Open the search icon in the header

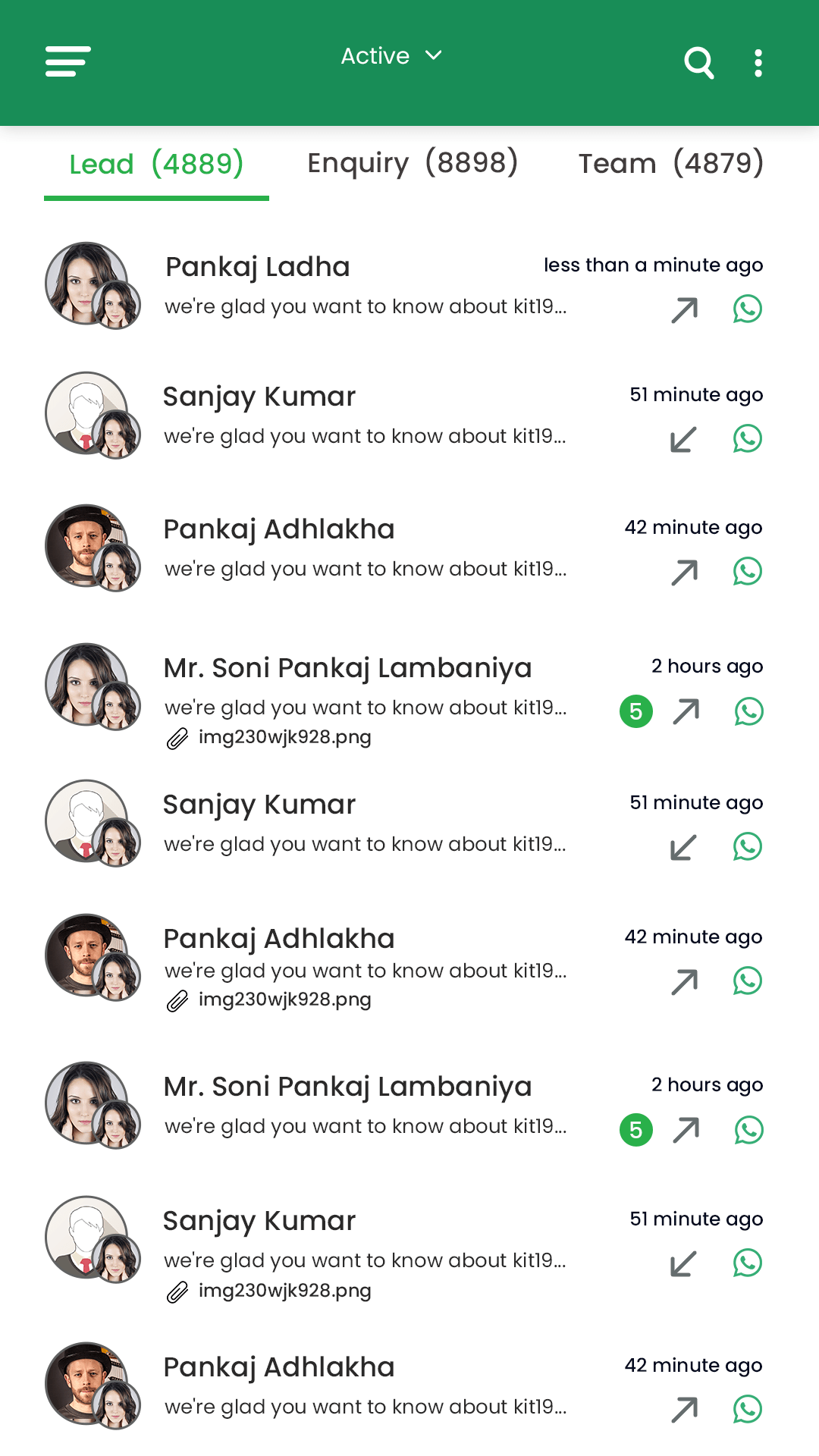[698, 62]
